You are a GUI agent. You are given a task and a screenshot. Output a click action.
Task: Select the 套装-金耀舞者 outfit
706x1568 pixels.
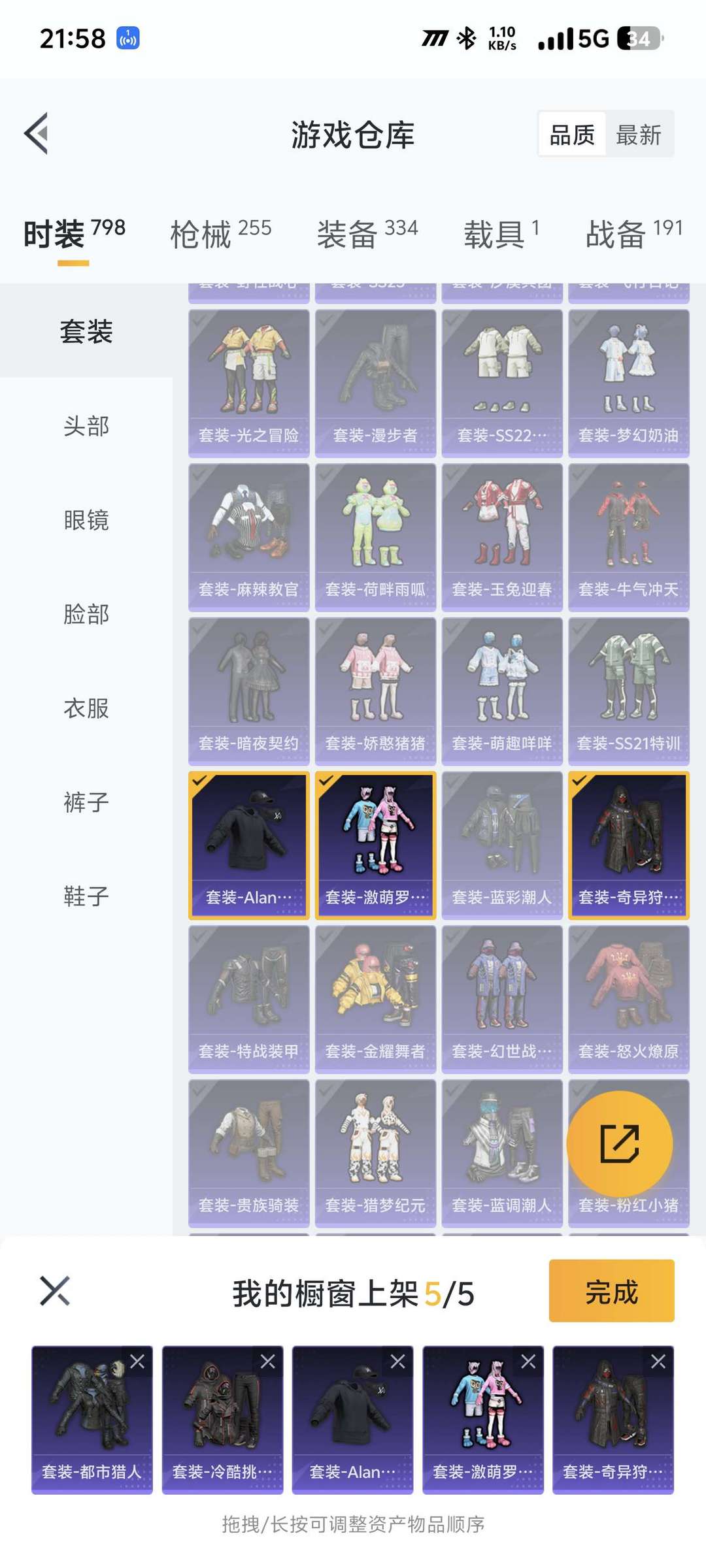(x=375, y=1000)
